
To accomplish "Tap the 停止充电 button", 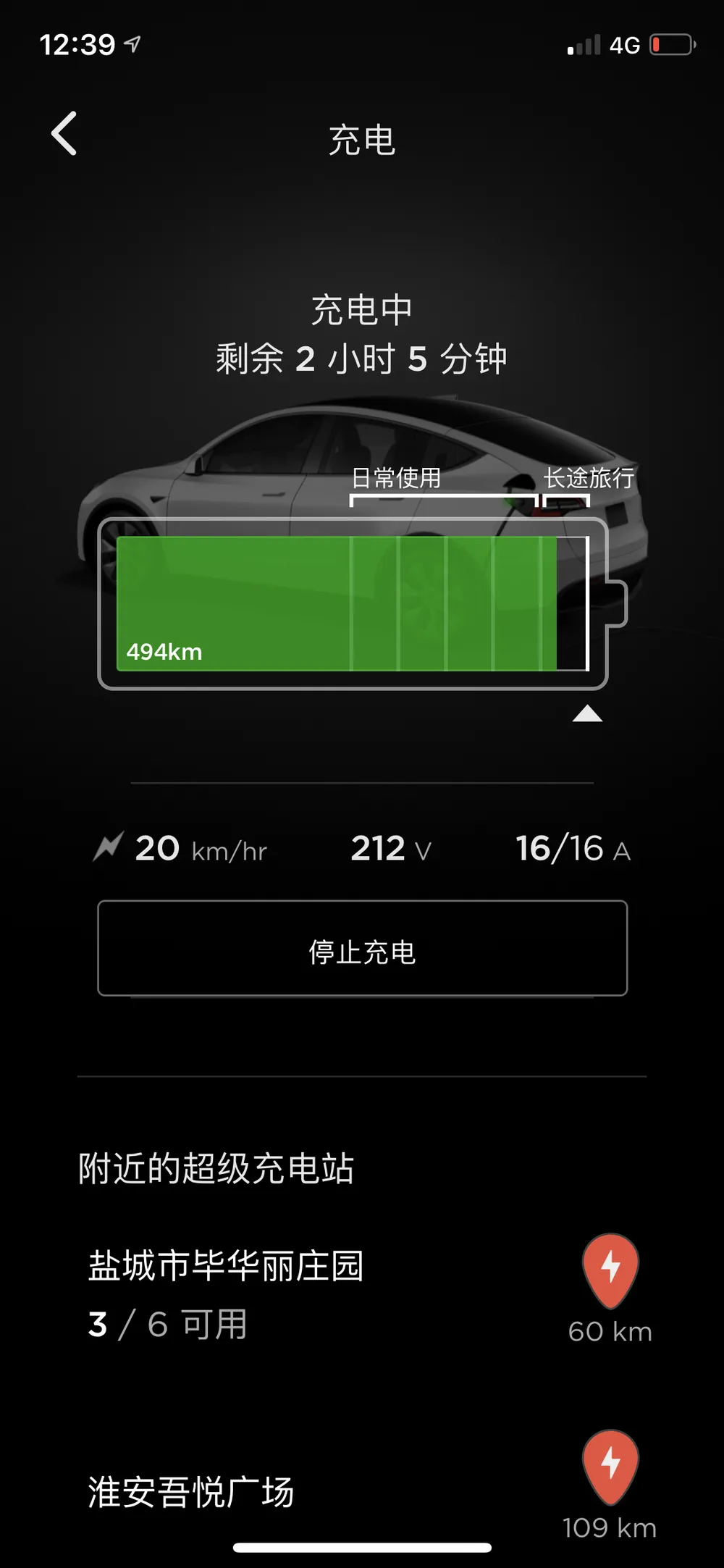I will (x=362, y=949).
